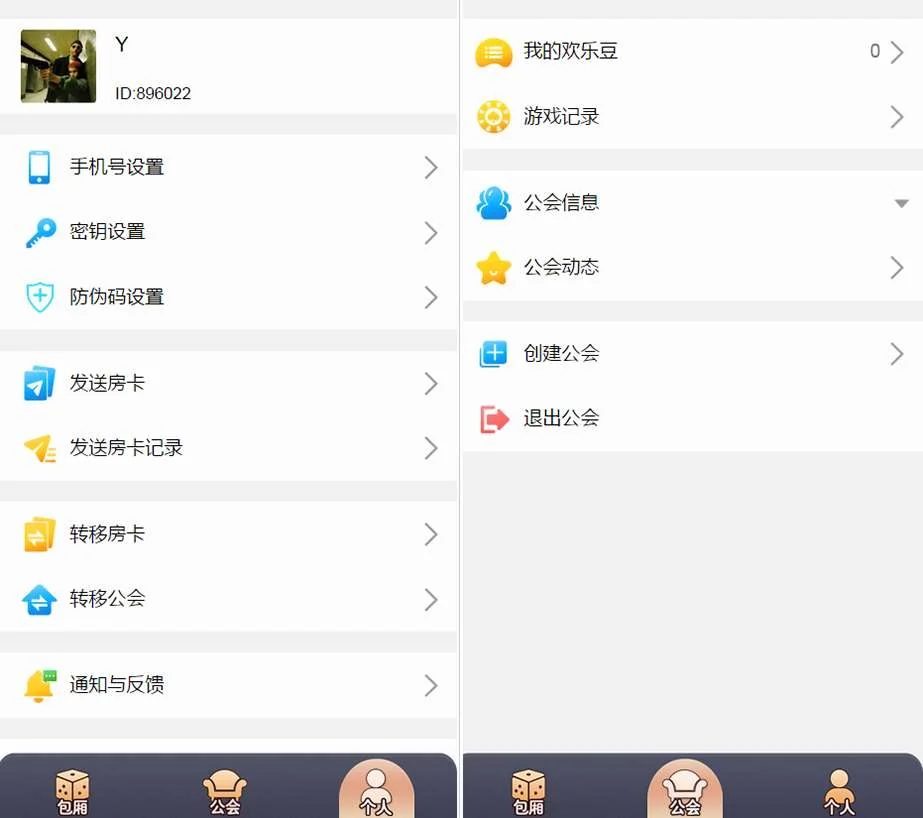Open the 发送房卡 option
This screenshot has height=818, width=923.
click(228, 383)
